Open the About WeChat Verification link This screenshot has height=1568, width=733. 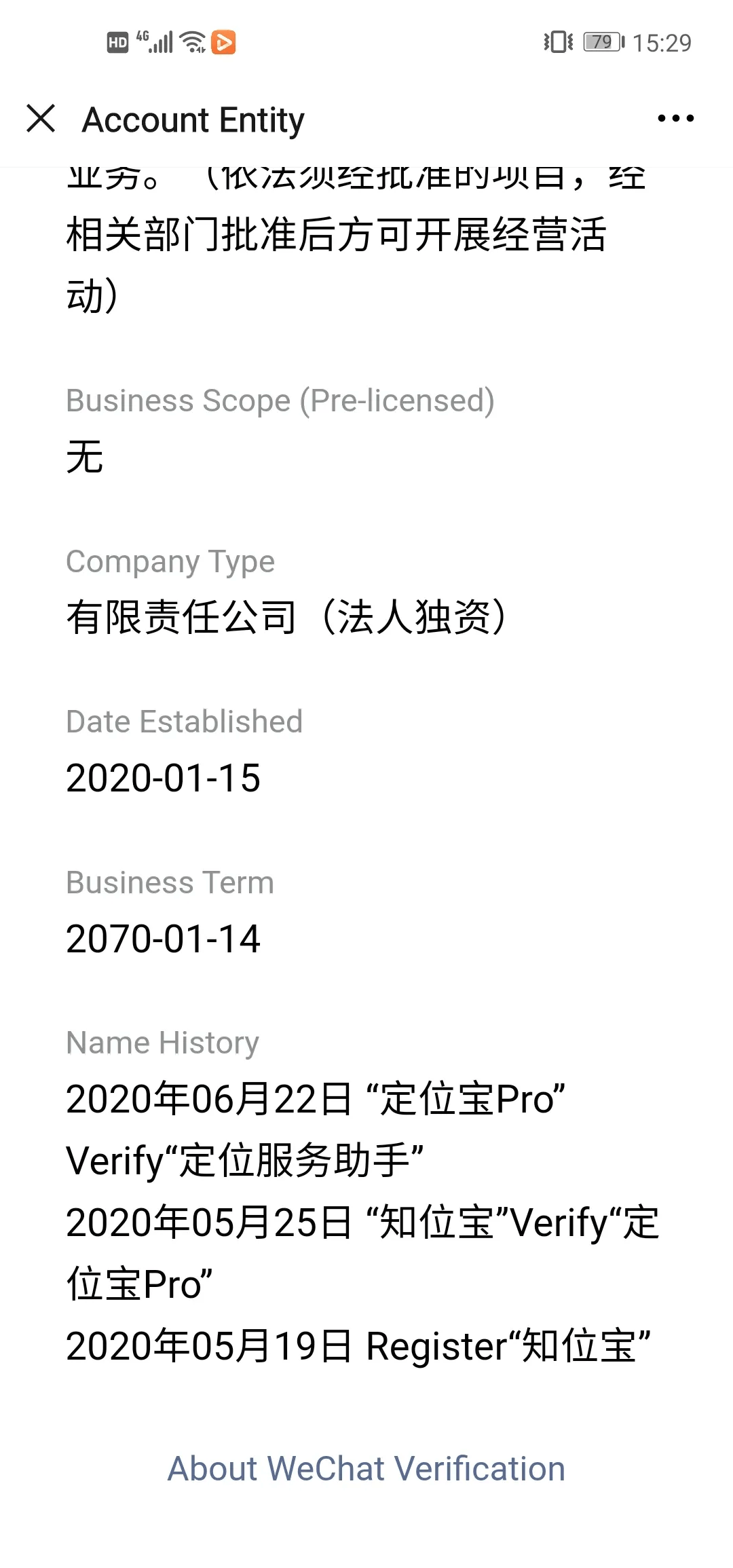[366, 1468]
